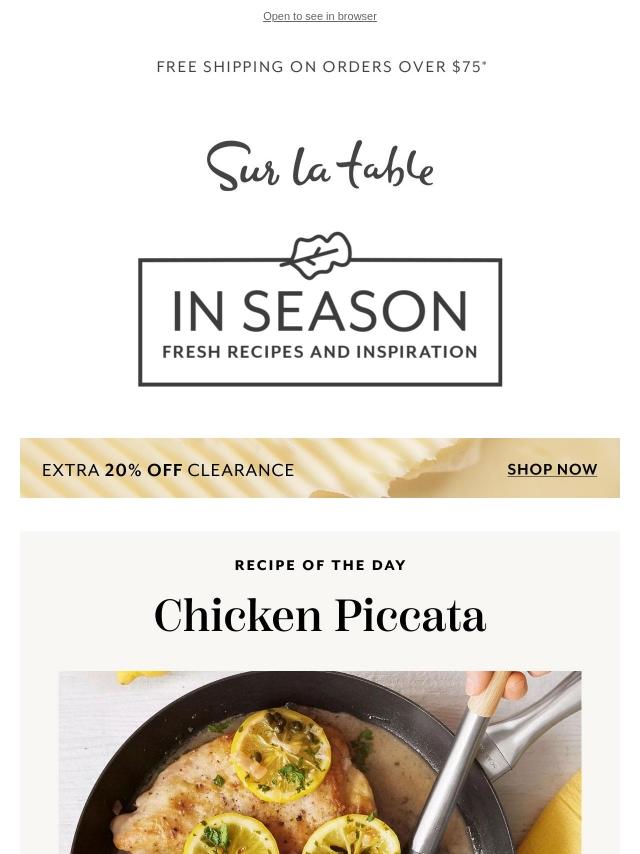The image size is (640, 854).
Task: Open the email in browser link
Action: coord(320,17)
